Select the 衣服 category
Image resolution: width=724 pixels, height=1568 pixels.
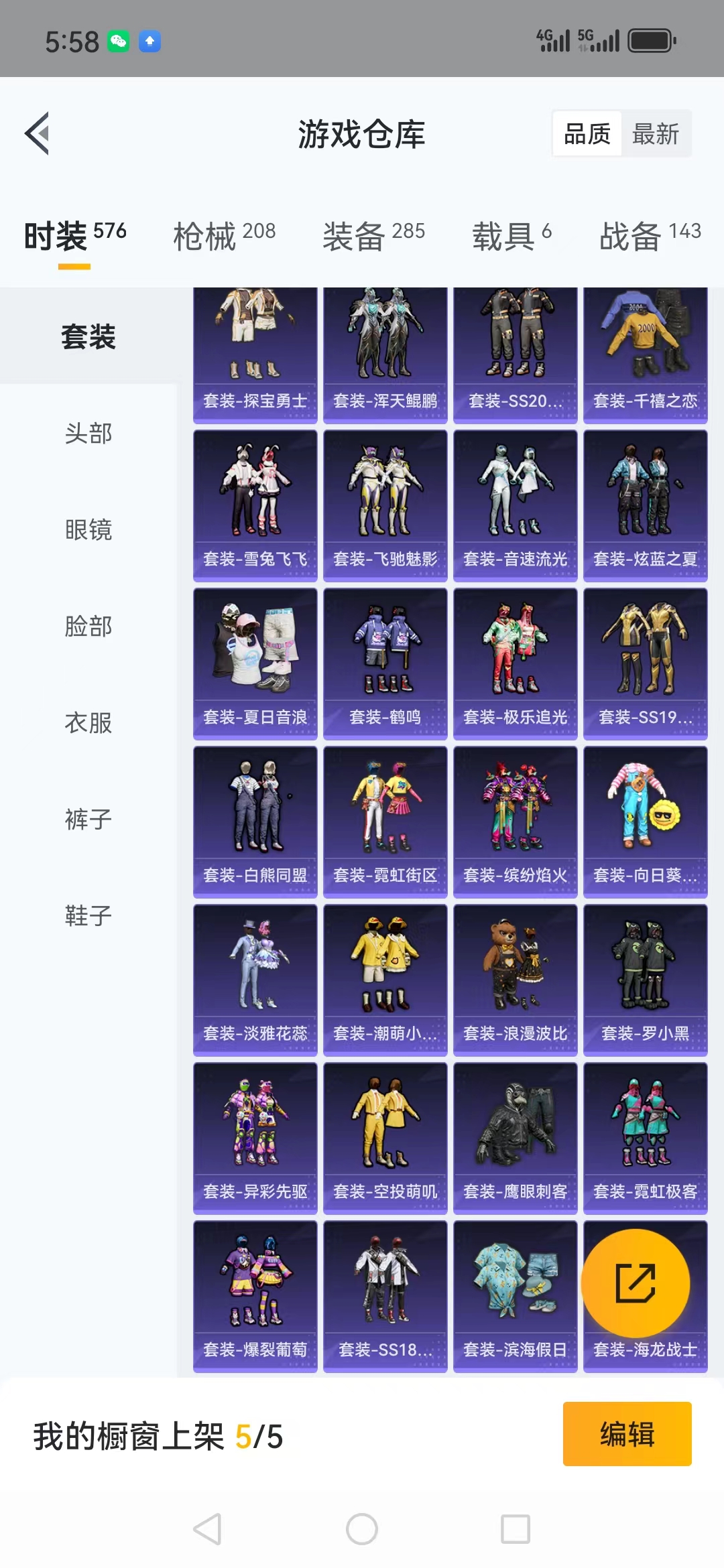[88, 723]
